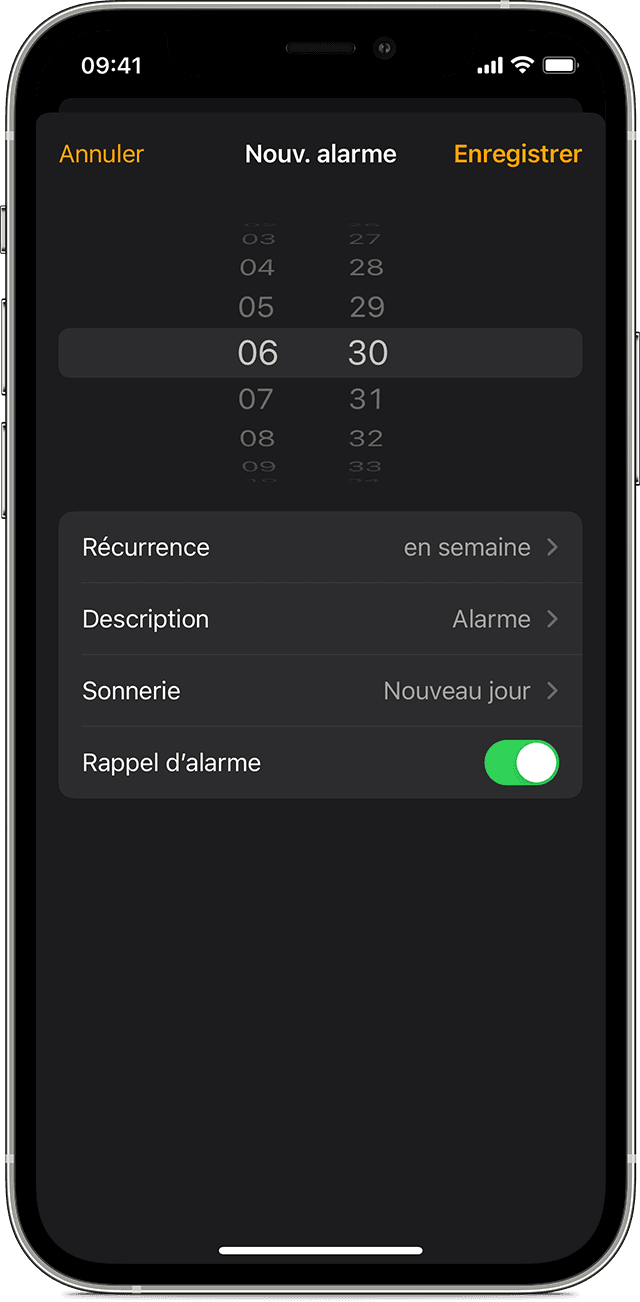Screen dimensions: 640x1302
Task: Save the alarm with Enregistrer
Action: tap(517, 154)
